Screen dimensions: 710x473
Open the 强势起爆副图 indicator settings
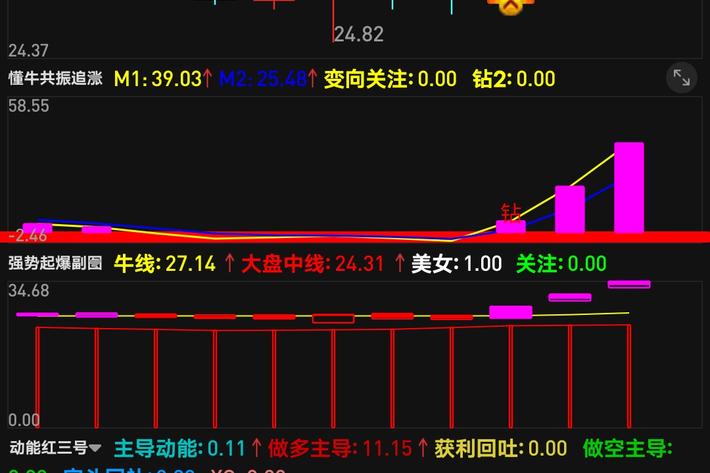[55, 264]
